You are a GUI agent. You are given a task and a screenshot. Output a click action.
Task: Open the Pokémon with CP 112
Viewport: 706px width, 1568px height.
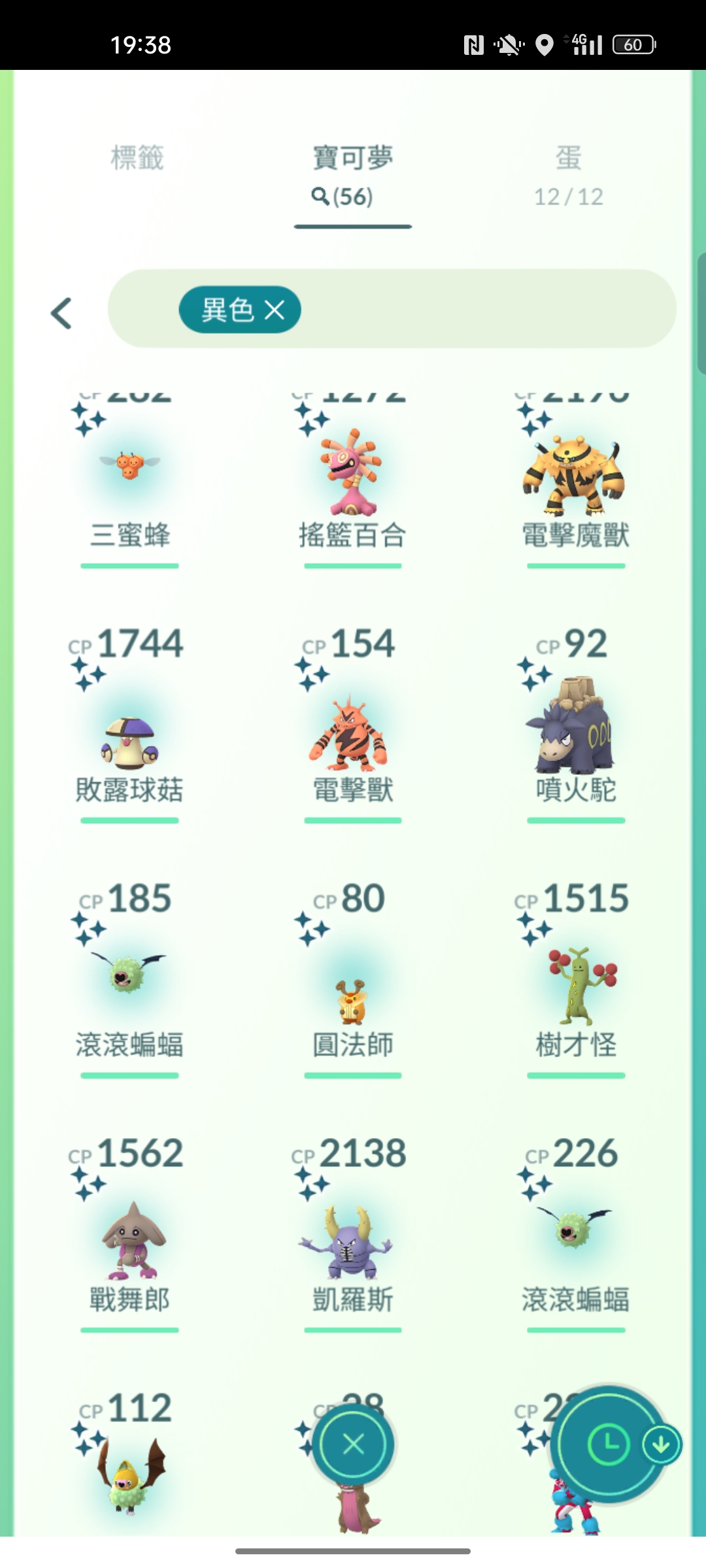(129, 1477)
